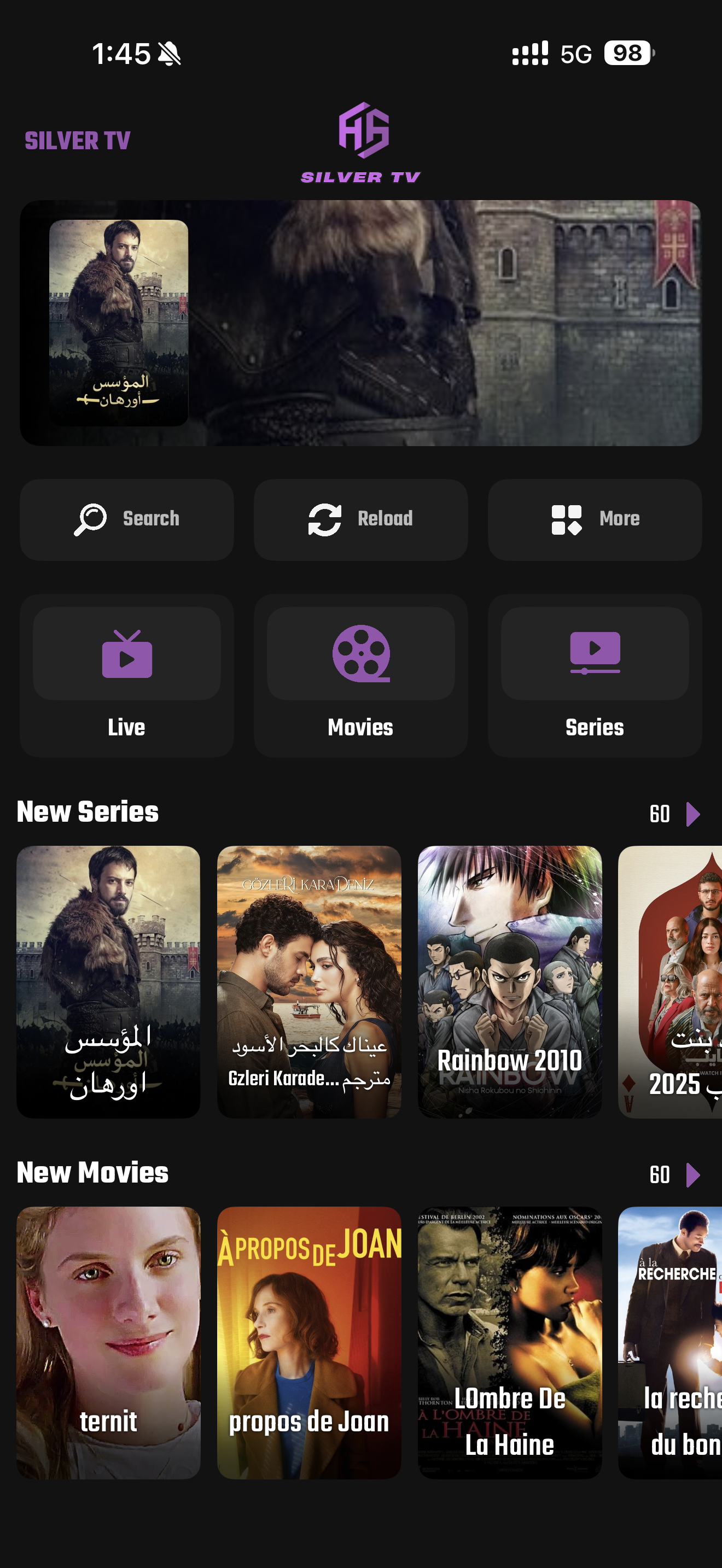Open the Movies category
The image size is (722, 1568).
coord(360,675)
